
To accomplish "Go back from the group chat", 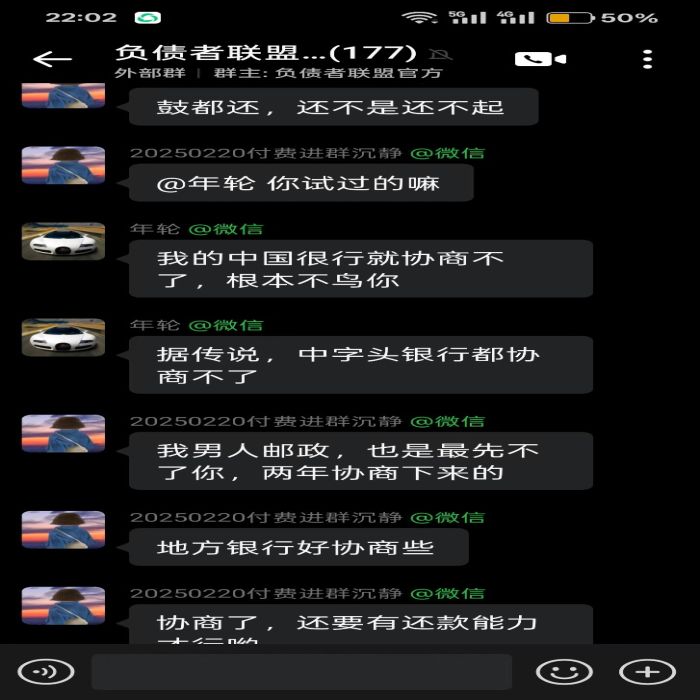I will (52, 59).
